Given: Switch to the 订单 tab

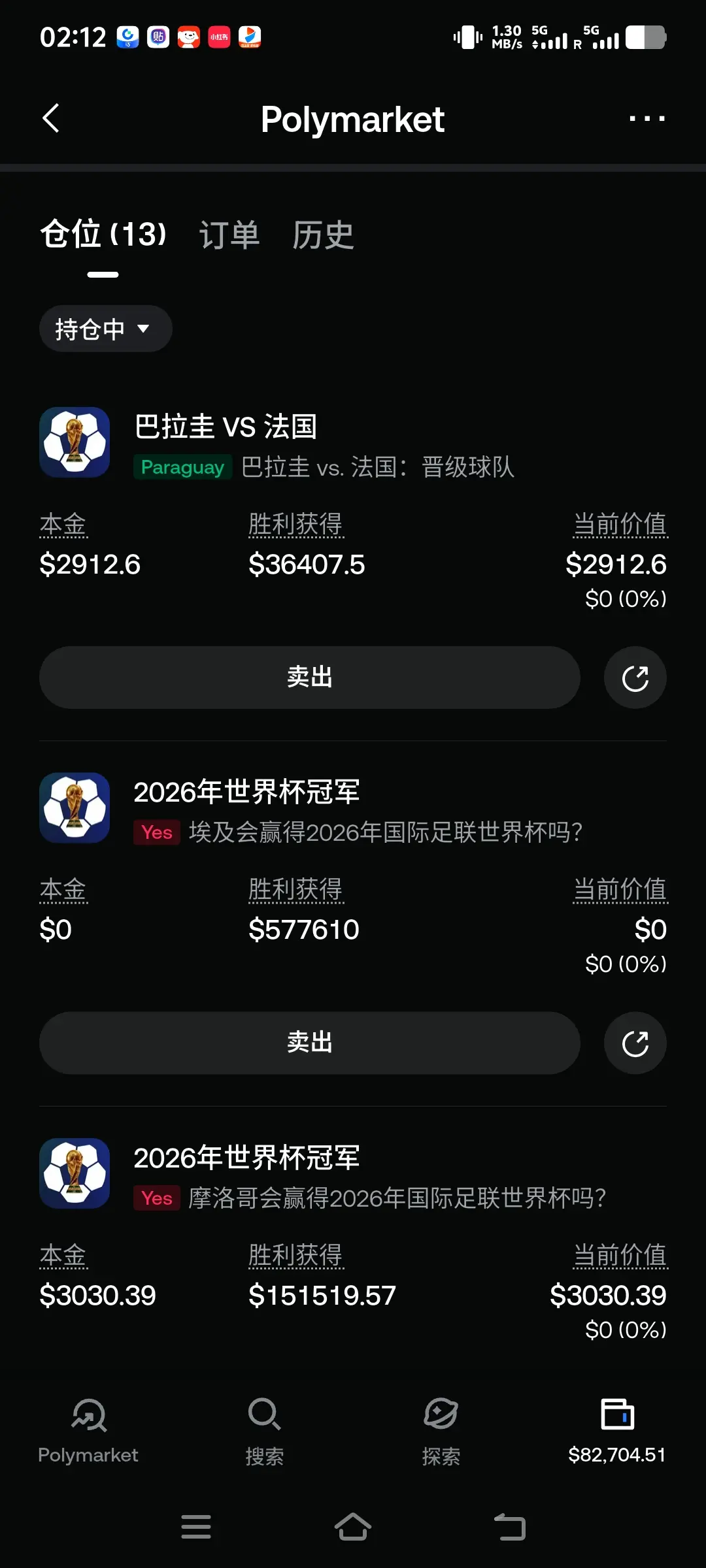Looking at the screenshot, I should pos(229,235).
